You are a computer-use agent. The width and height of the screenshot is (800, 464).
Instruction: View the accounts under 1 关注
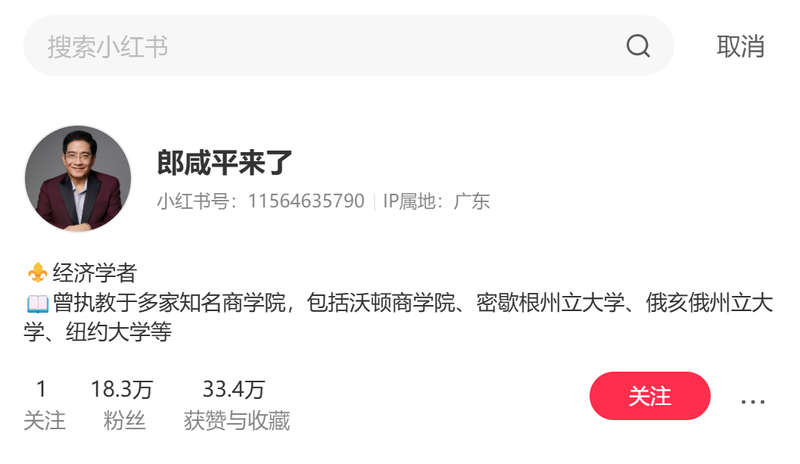coord(44,405)
